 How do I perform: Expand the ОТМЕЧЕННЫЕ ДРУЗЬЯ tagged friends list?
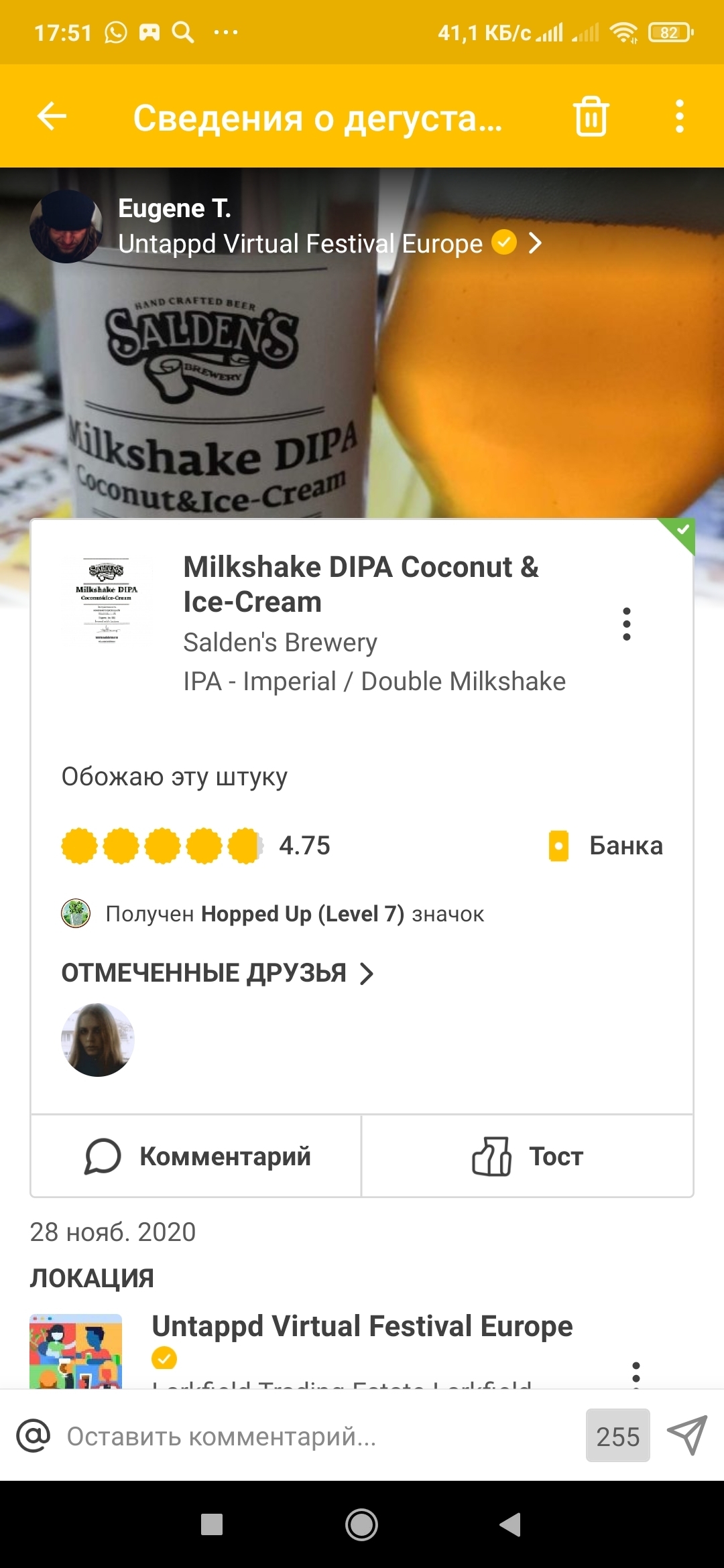tap(217, 973)
